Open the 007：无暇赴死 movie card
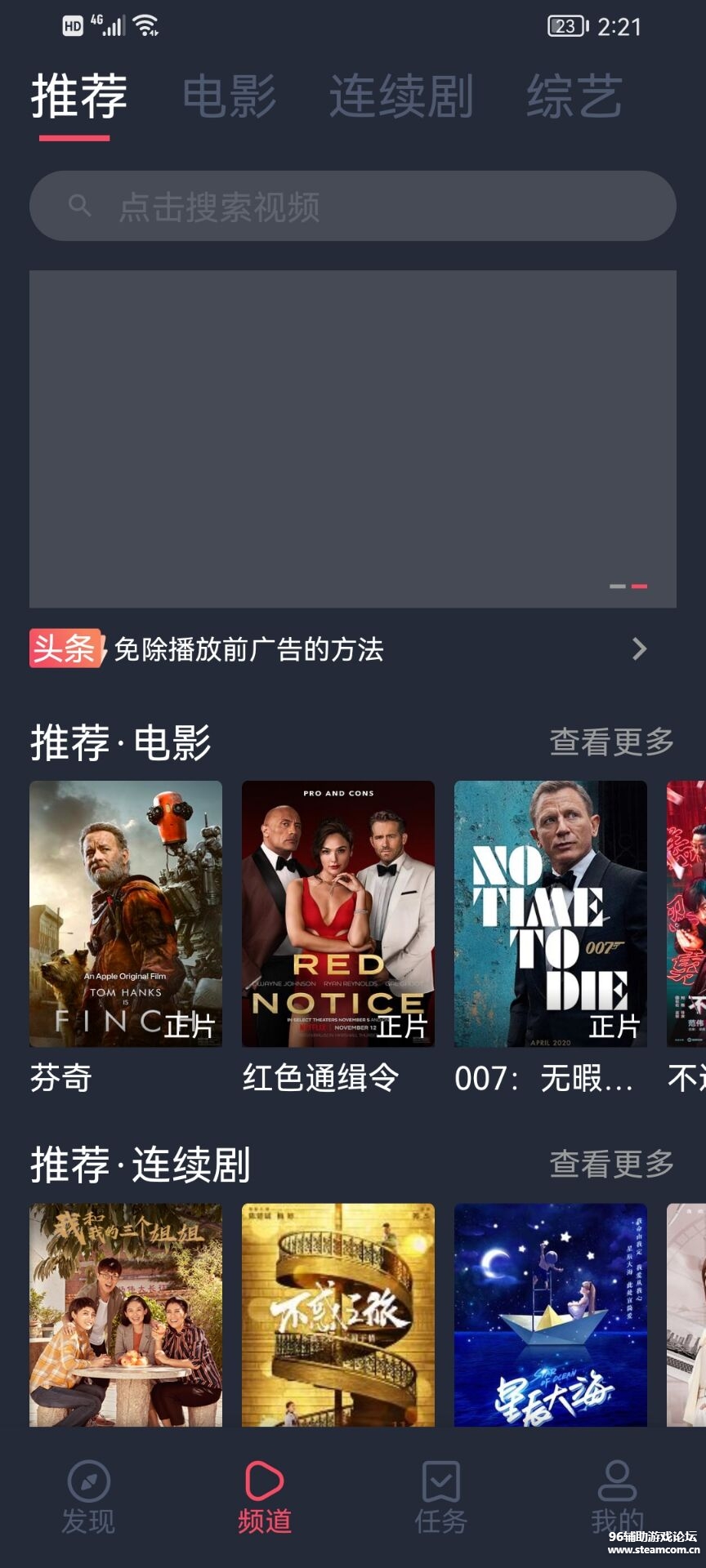 [x=551, y=913]
